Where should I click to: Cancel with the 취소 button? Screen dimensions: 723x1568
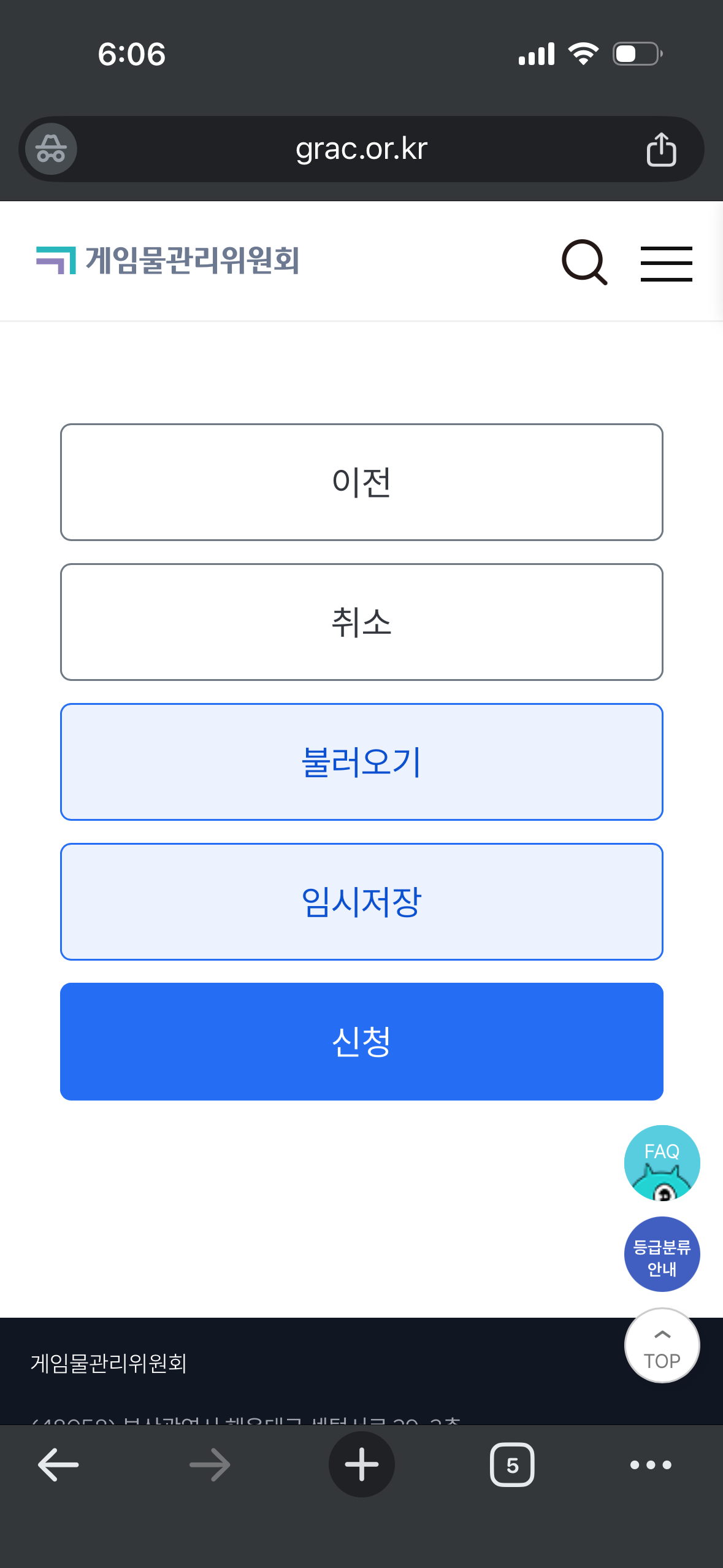coord(361,622)
